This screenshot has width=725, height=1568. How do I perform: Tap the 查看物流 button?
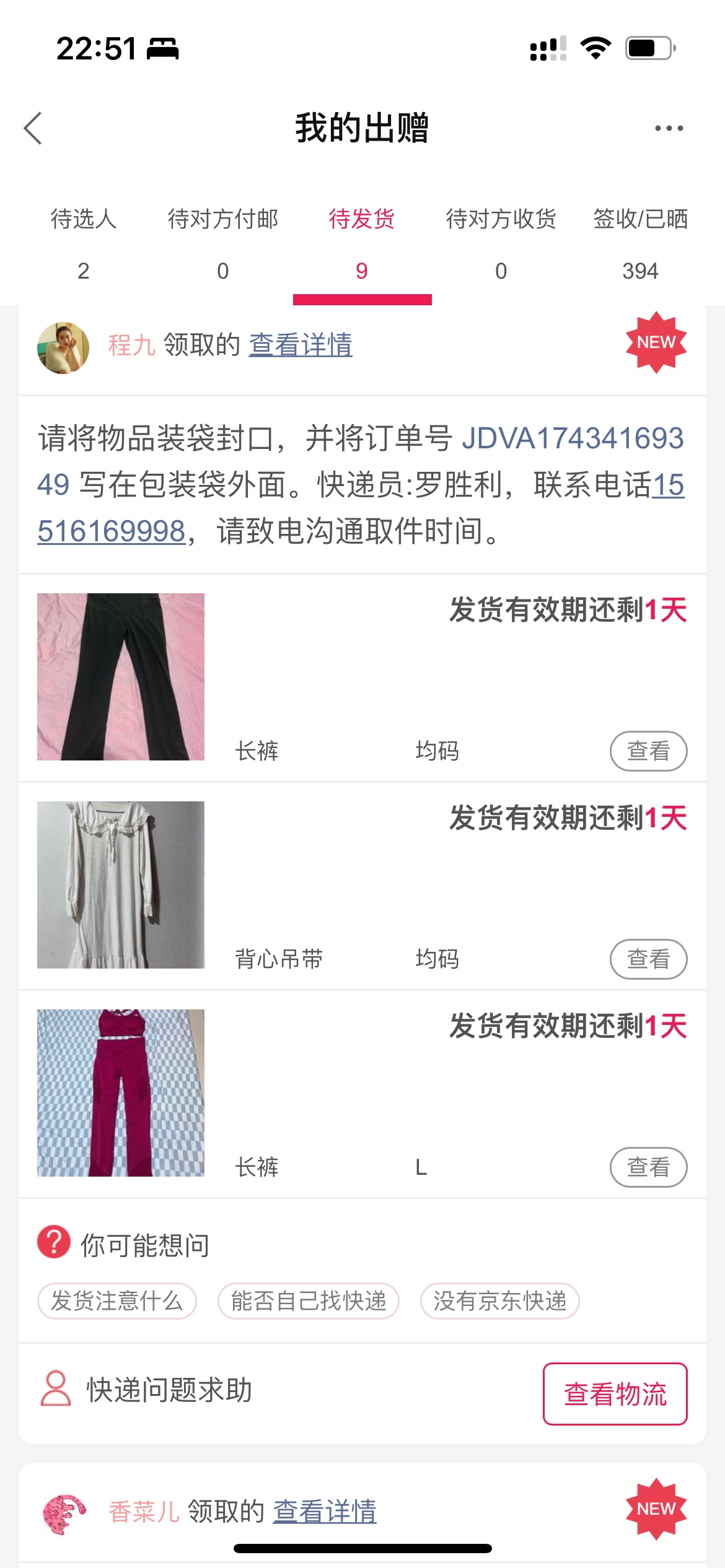click(615, 1394)
